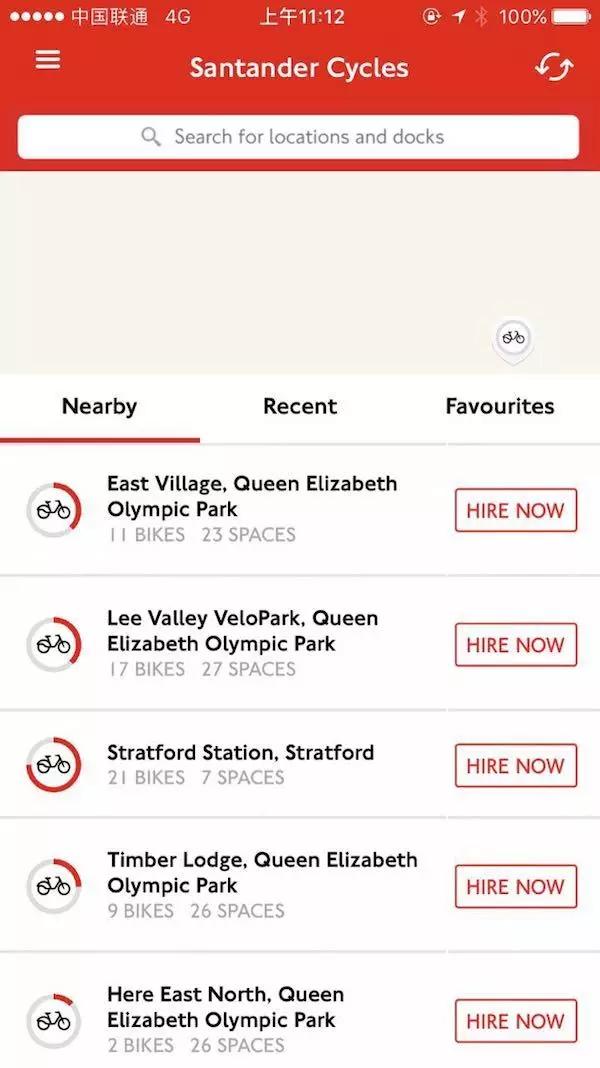Switch to the Recent tab
This screenshot has height=1068, width=600.
pos(300,406)
